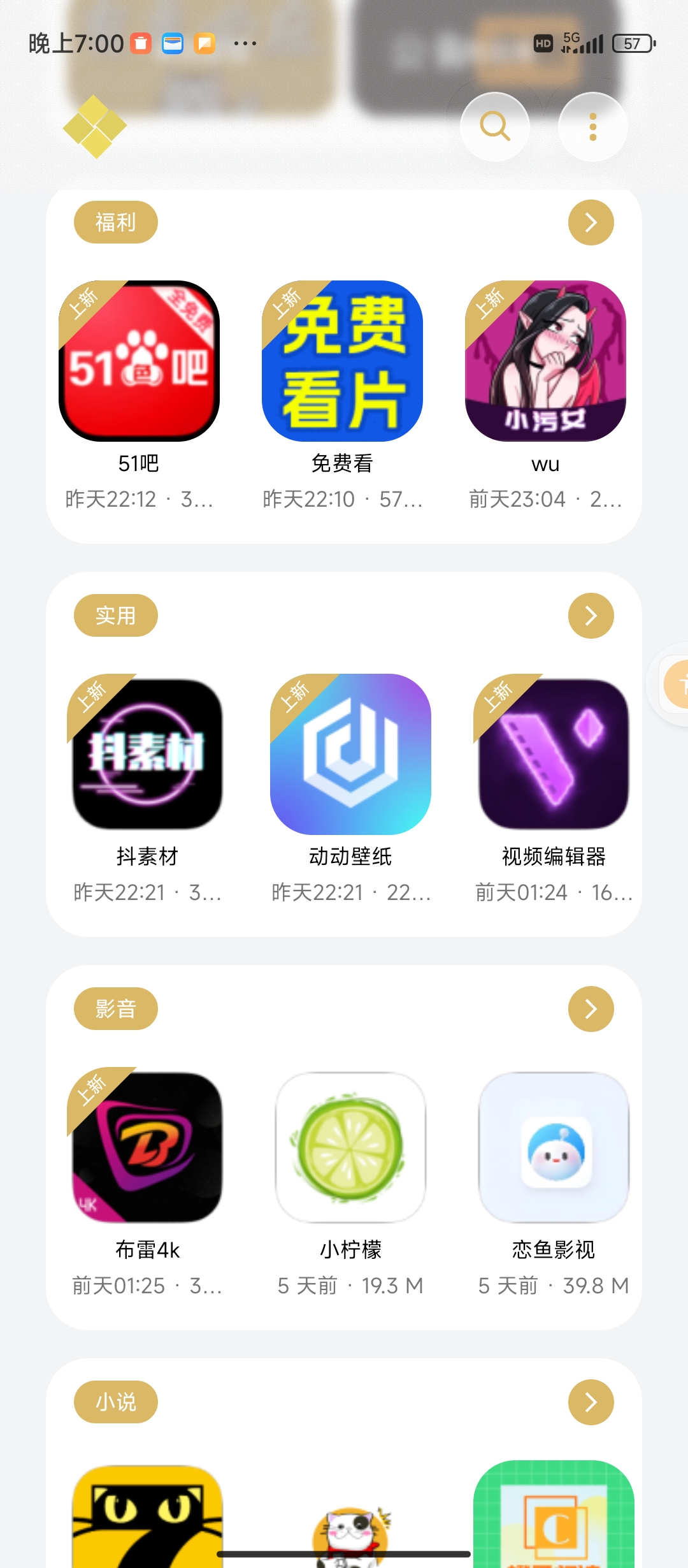
Task: Tap the 实用 category chip
Action: click(x=115, y=616)
